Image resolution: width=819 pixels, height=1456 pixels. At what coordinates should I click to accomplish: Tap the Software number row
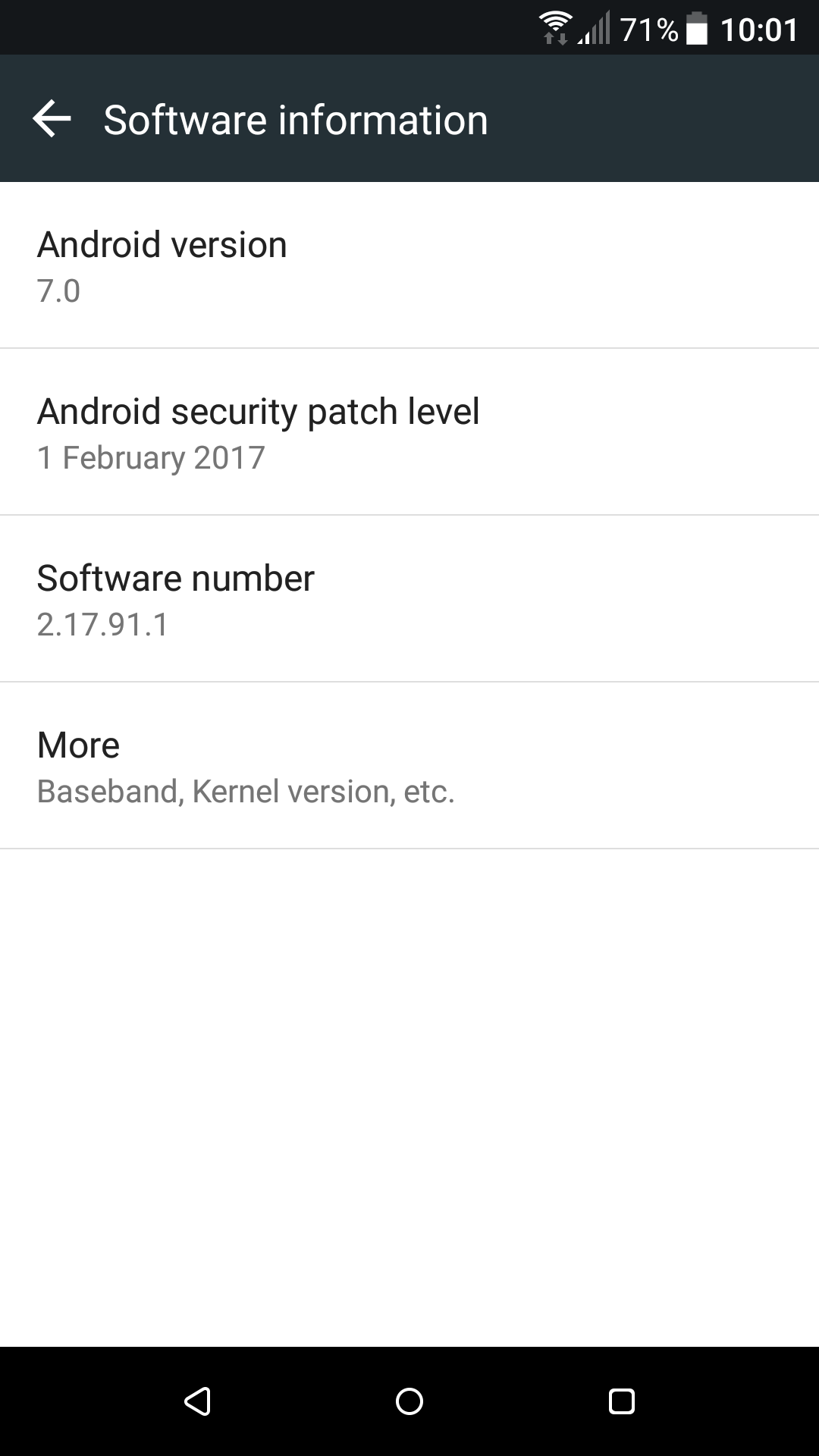point(409,599)
